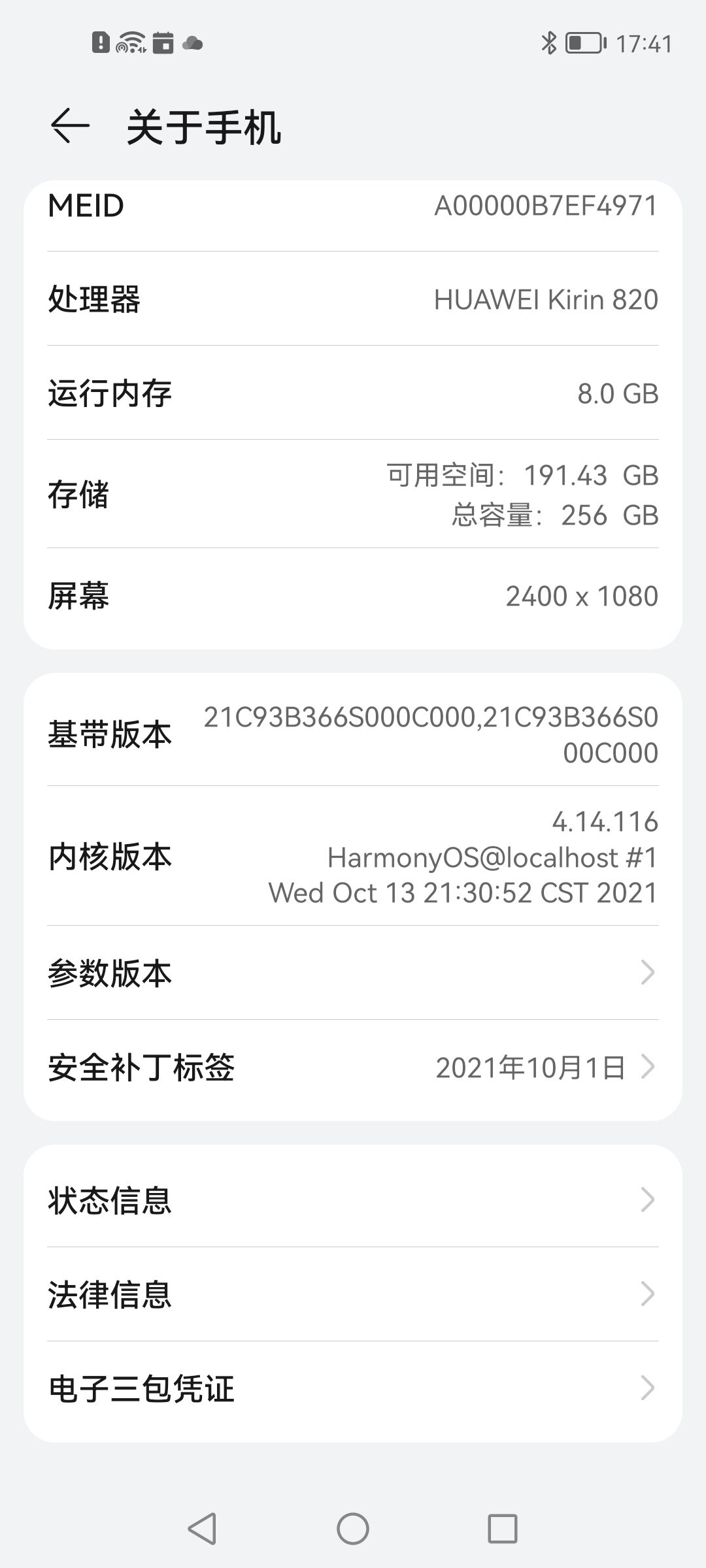The image size is (706, 1568).
Task: Open 安全补丁标签 details
Action: coord(353,1068)
